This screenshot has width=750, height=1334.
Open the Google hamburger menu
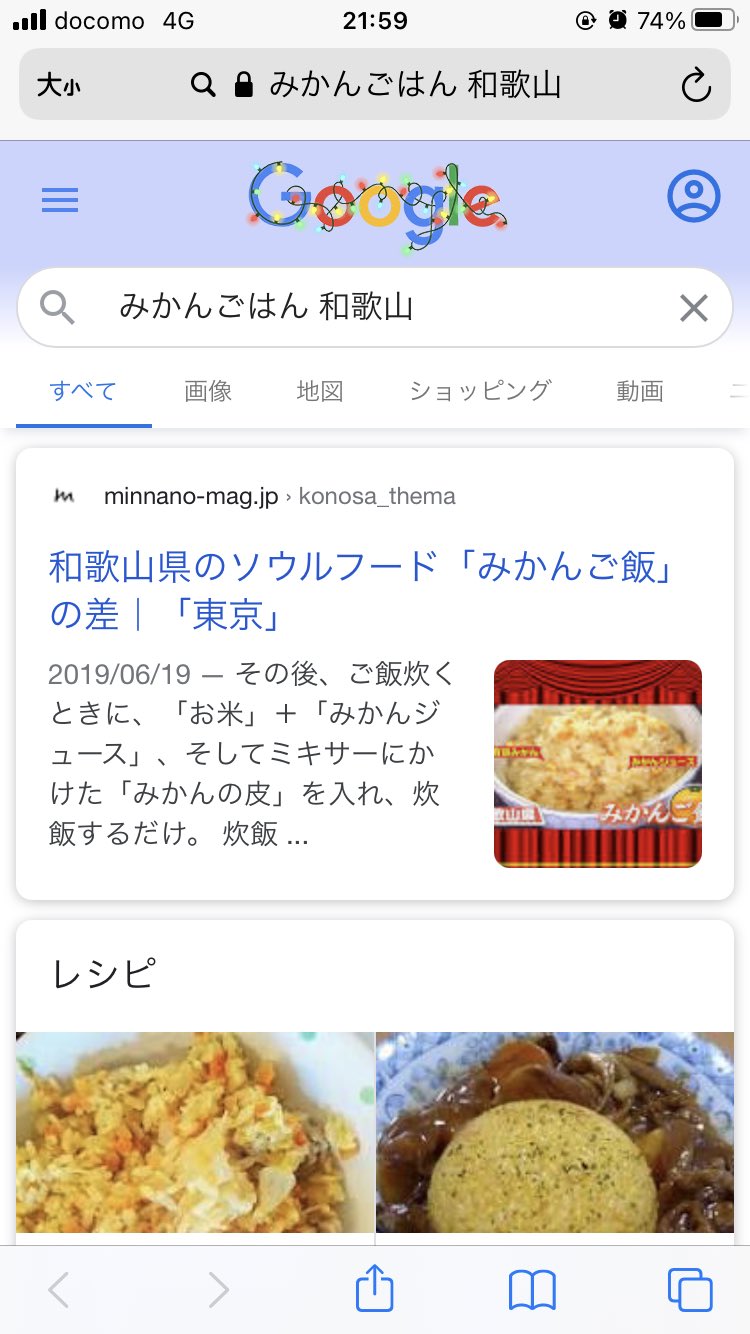pos(60,201)
